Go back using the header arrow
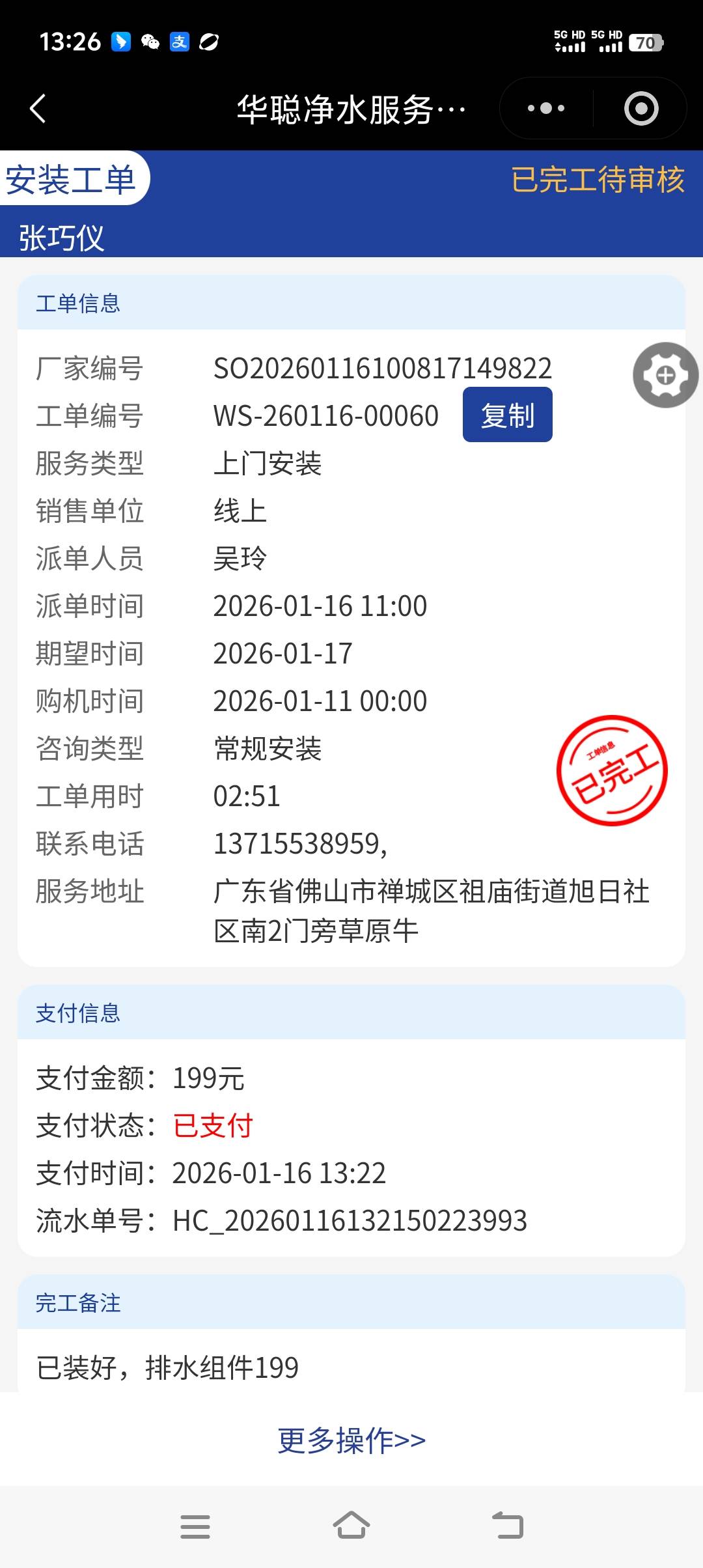The image size is (703, 1568). (x=38, y=108)
